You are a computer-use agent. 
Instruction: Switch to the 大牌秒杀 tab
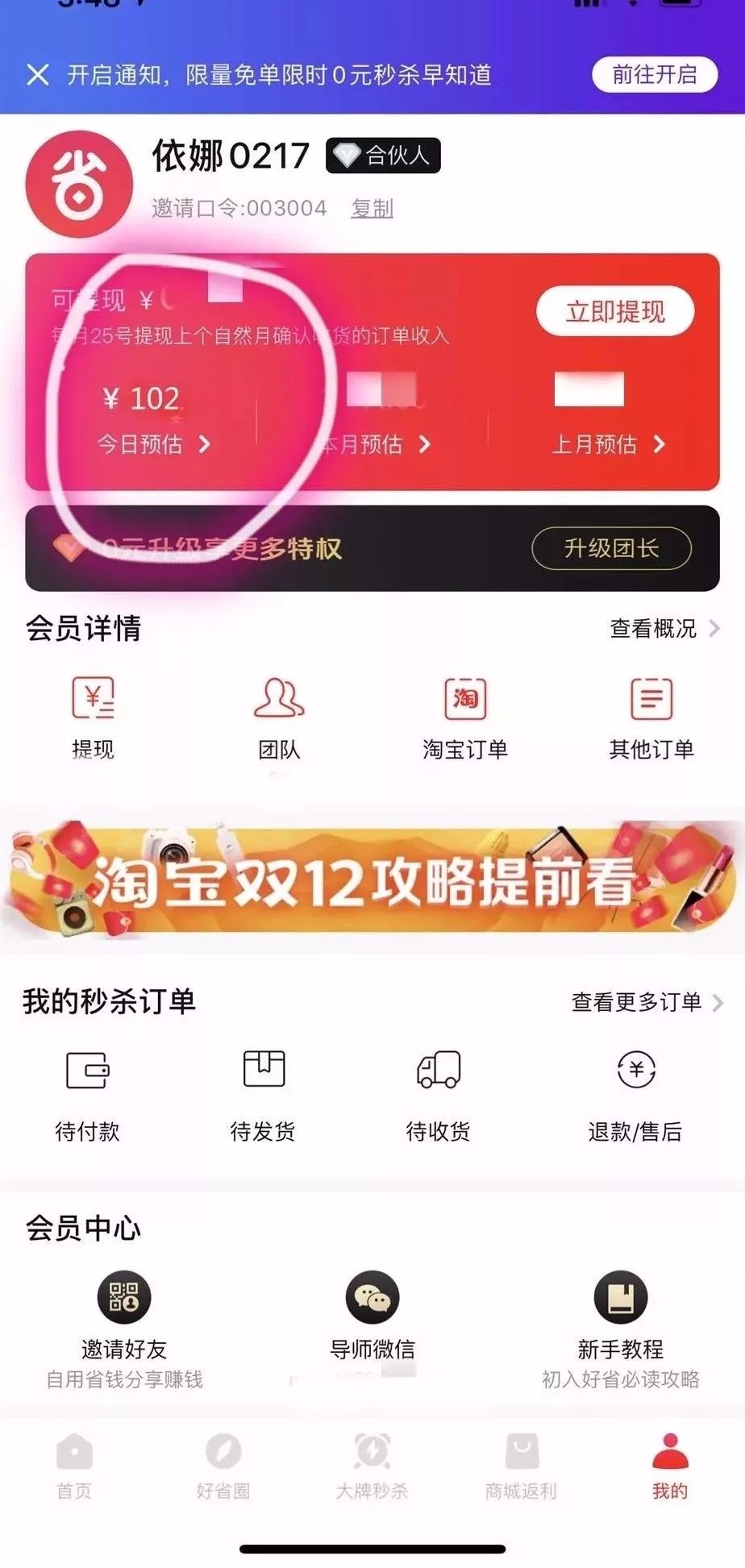pos(372,1466)
